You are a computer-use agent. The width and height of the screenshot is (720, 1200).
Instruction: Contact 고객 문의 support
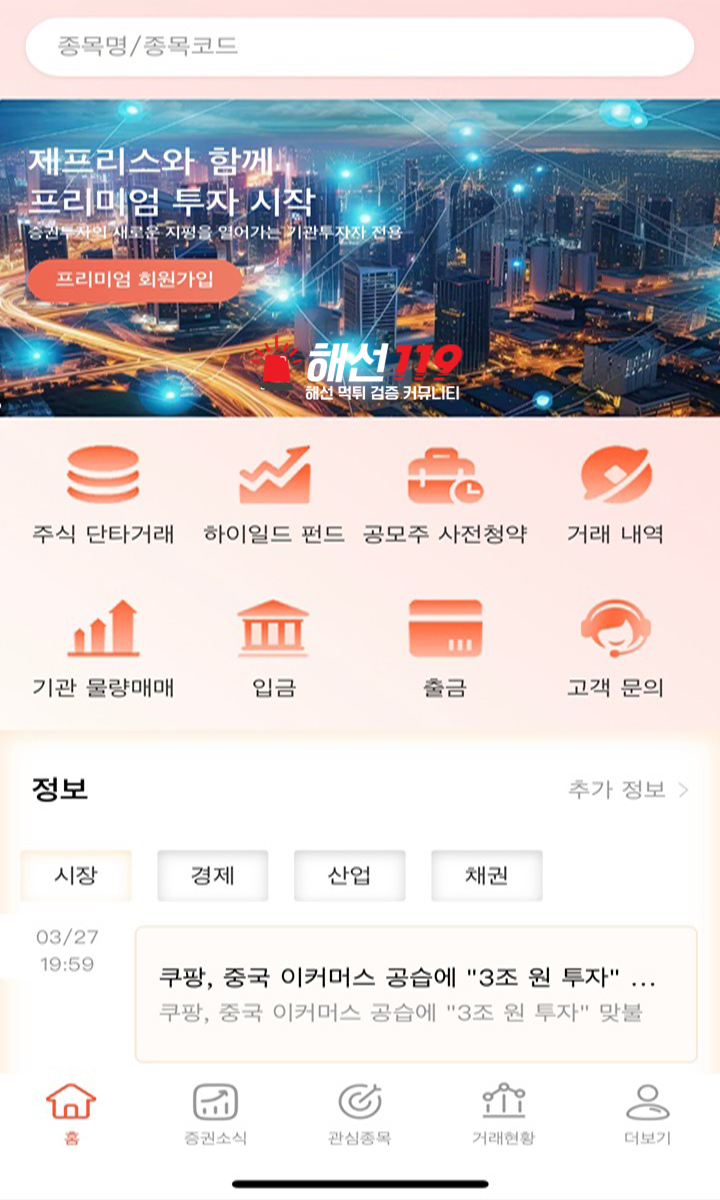616,648
